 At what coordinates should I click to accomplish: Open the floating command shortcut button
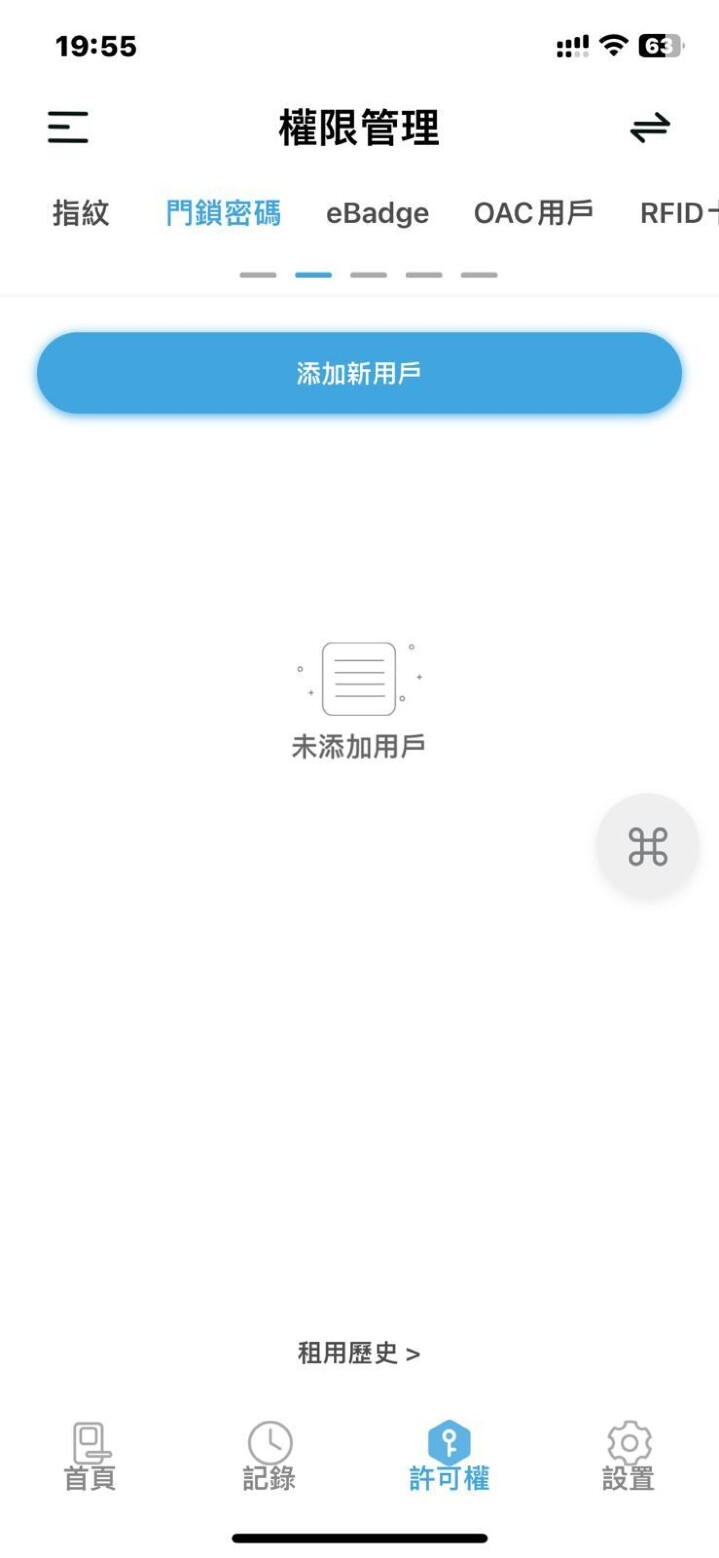point(648,847)
